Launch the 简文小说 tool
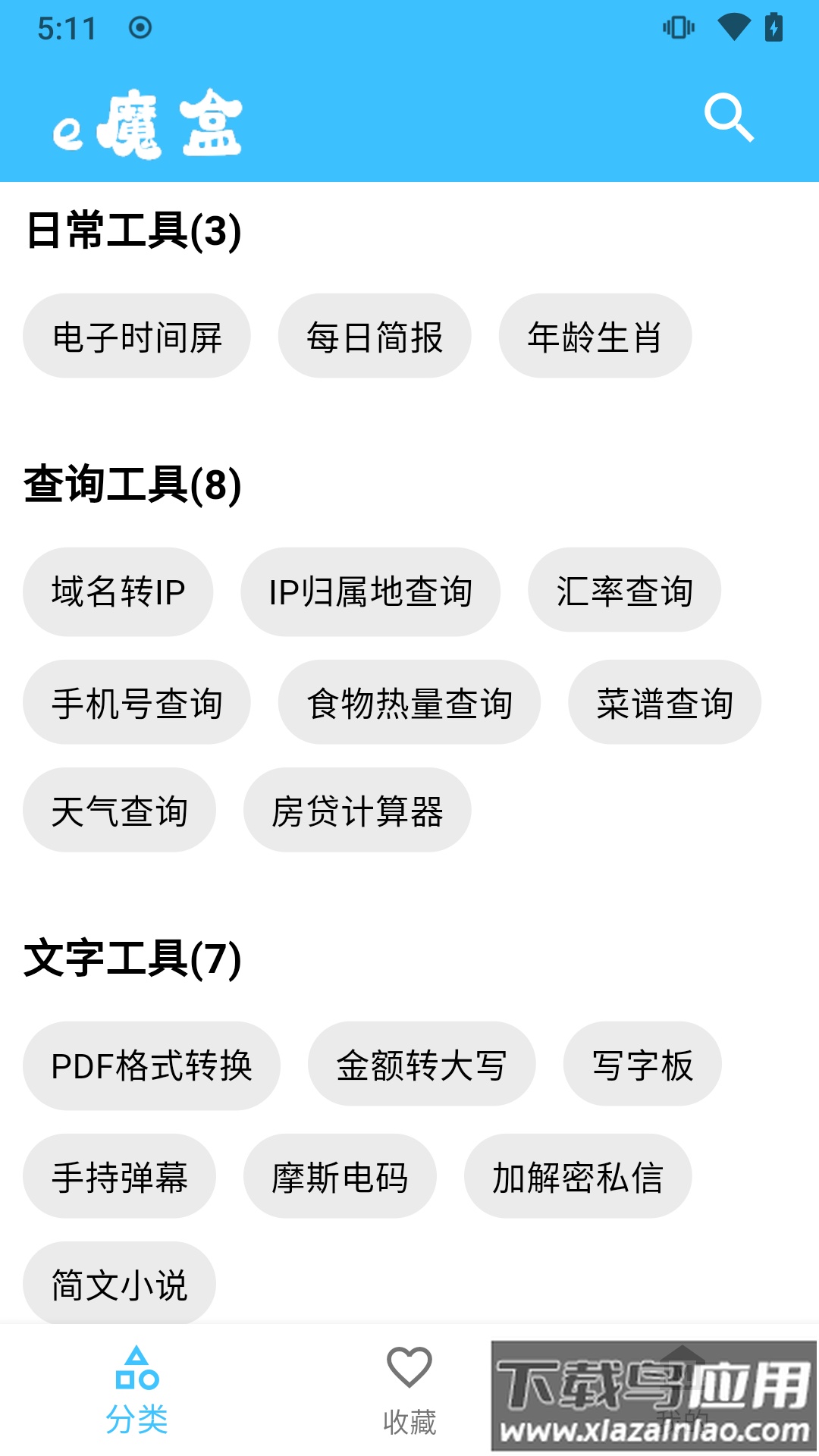819x1456 pixels. click(118, 1283)
